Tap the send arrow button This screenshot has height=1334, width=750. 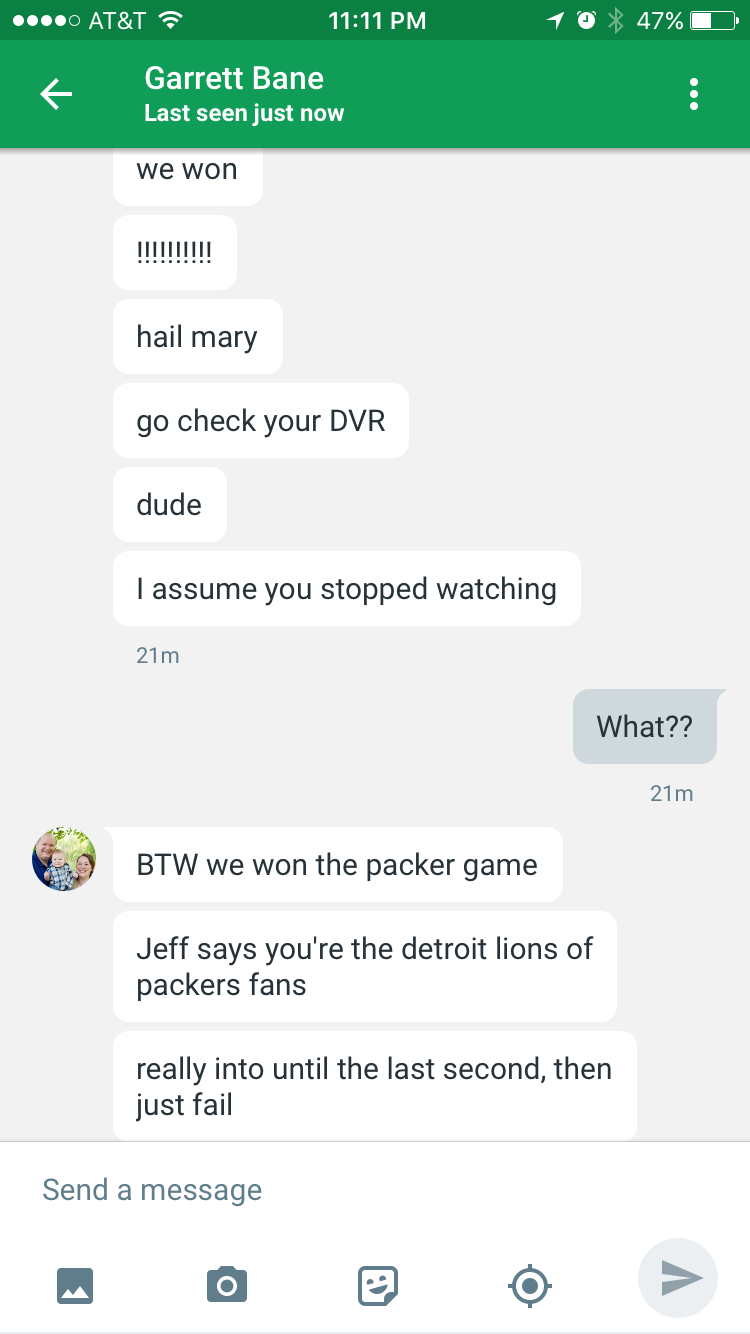tap(678, 1278)
